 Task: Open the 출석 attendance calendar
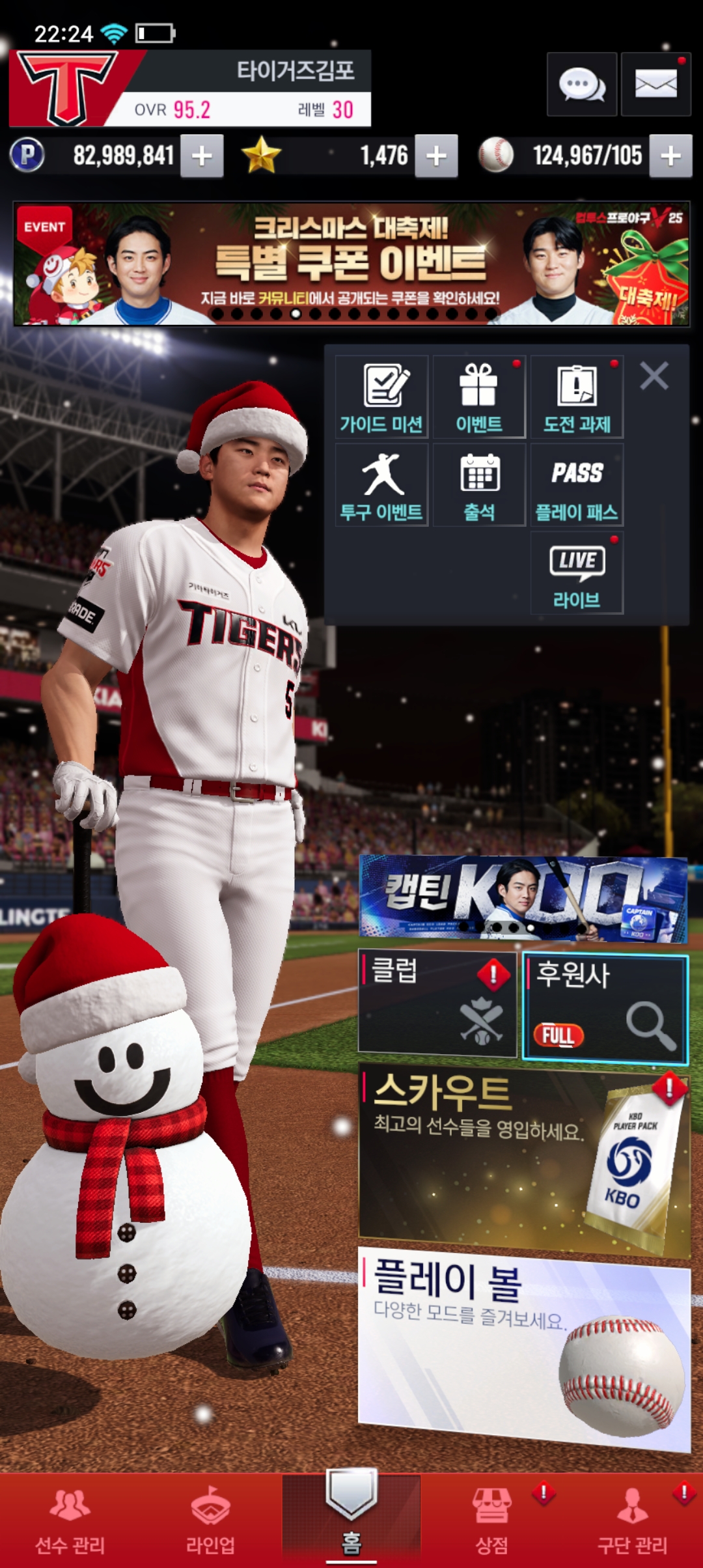click(x=479, y=485)
